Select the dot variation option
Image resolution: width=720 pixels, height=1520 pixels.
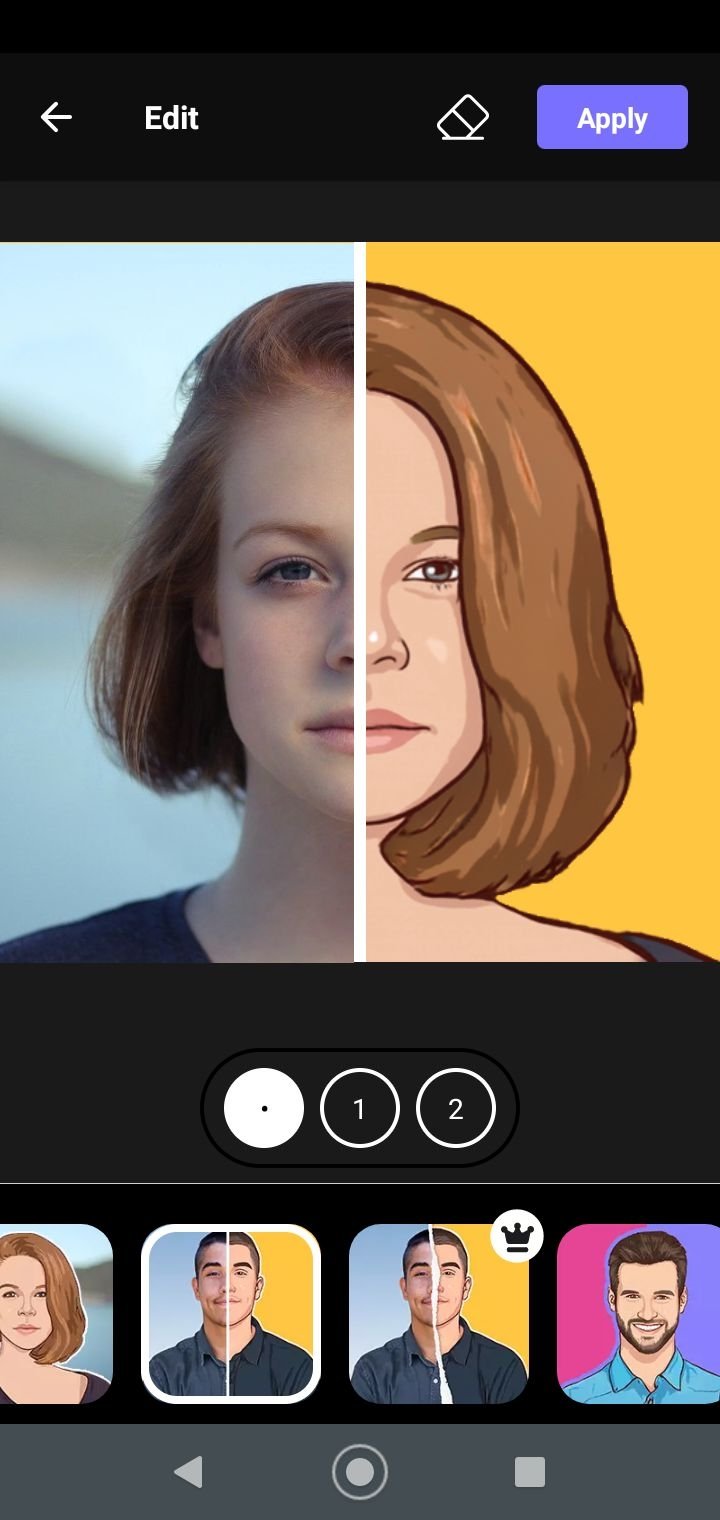pos(264,1108)
